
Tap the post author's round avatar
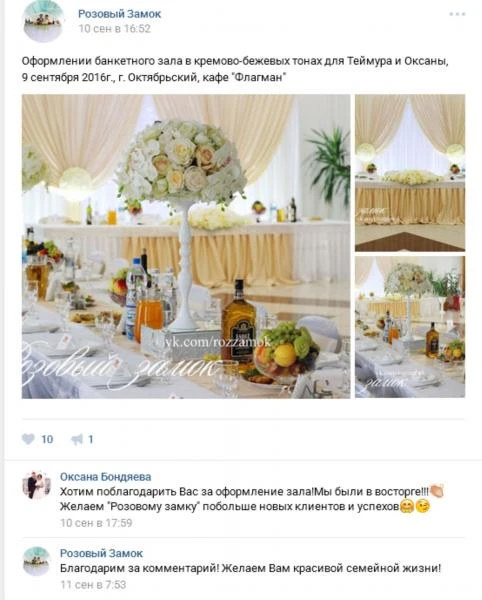coord(43,21)
